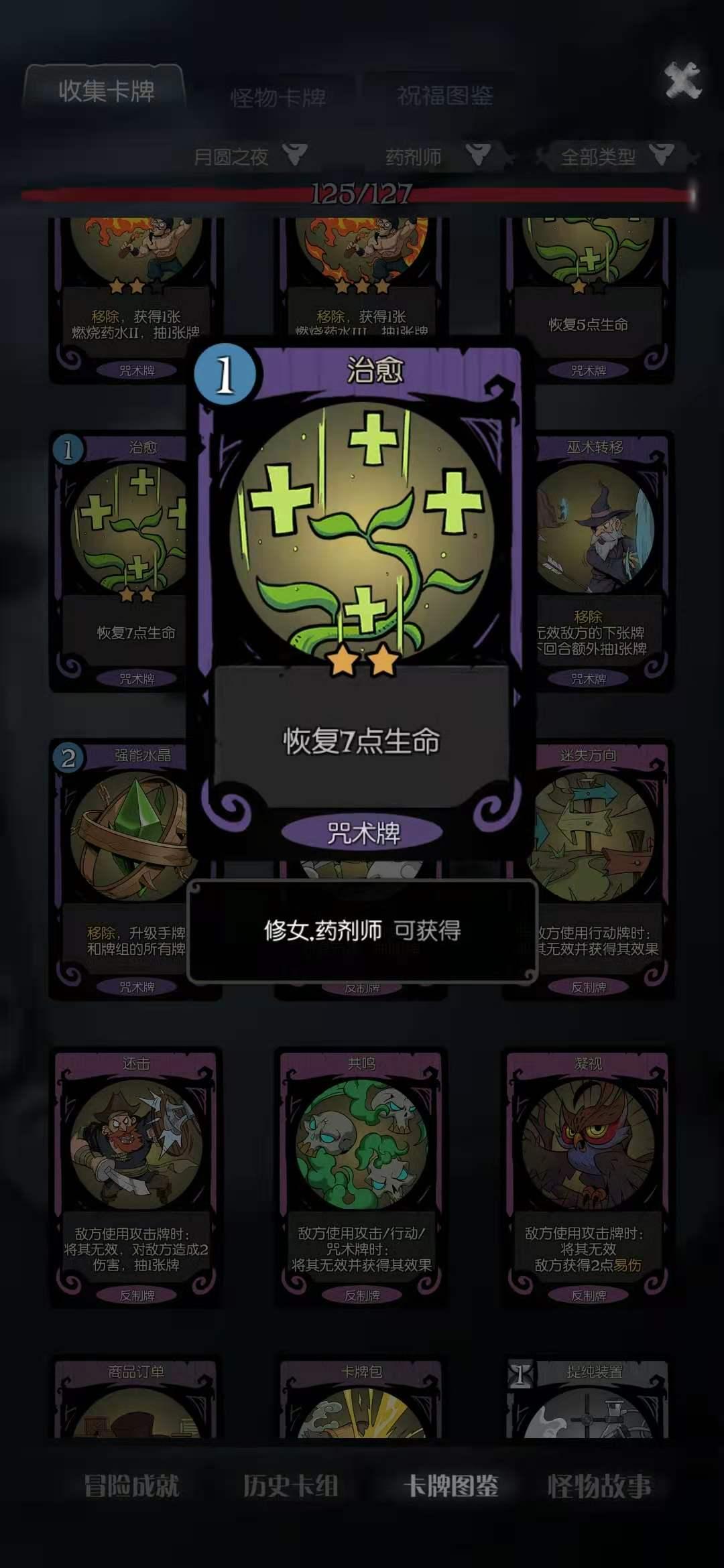The image size is (724, 1568).
Task: Switch to 怪物故事 section
Action: coord(599,1486)
